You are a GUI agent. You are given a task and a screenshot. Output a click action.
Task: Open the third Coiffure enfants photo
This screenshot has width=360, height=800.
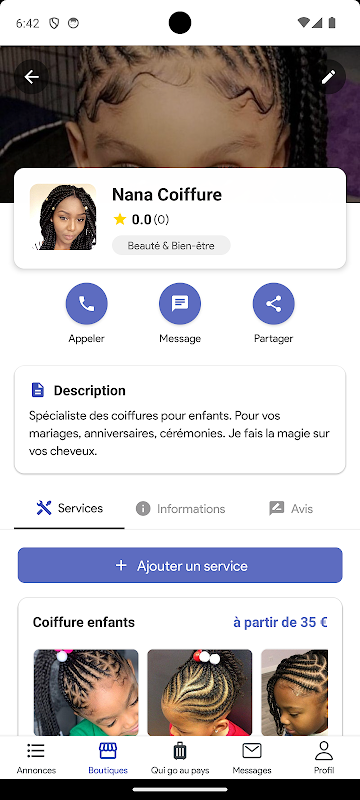coord(295,692)
